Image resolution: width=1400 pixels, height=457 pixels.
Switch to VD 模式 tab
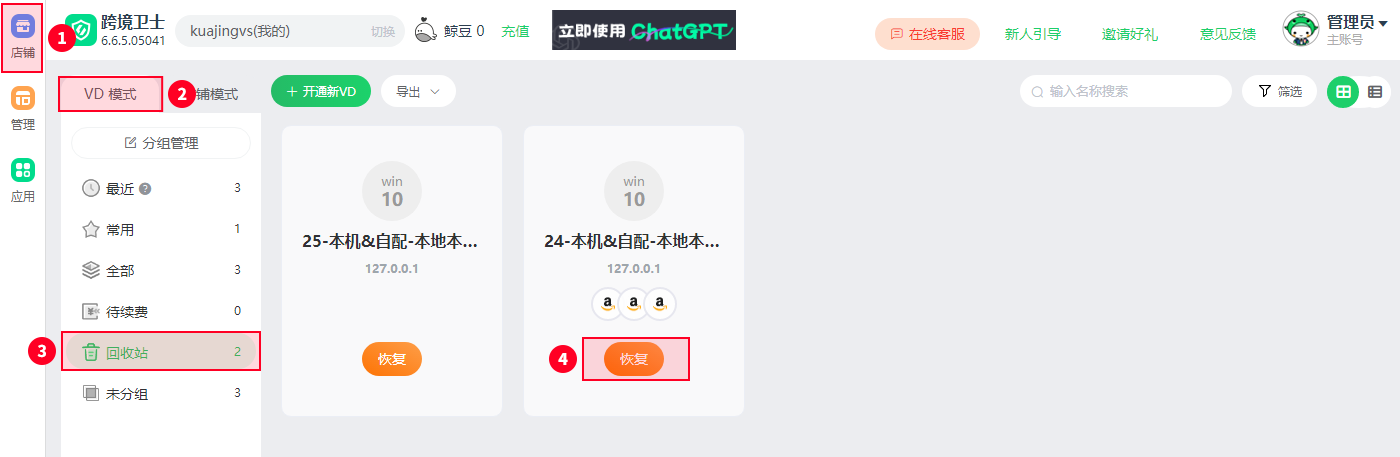point(110,94)
